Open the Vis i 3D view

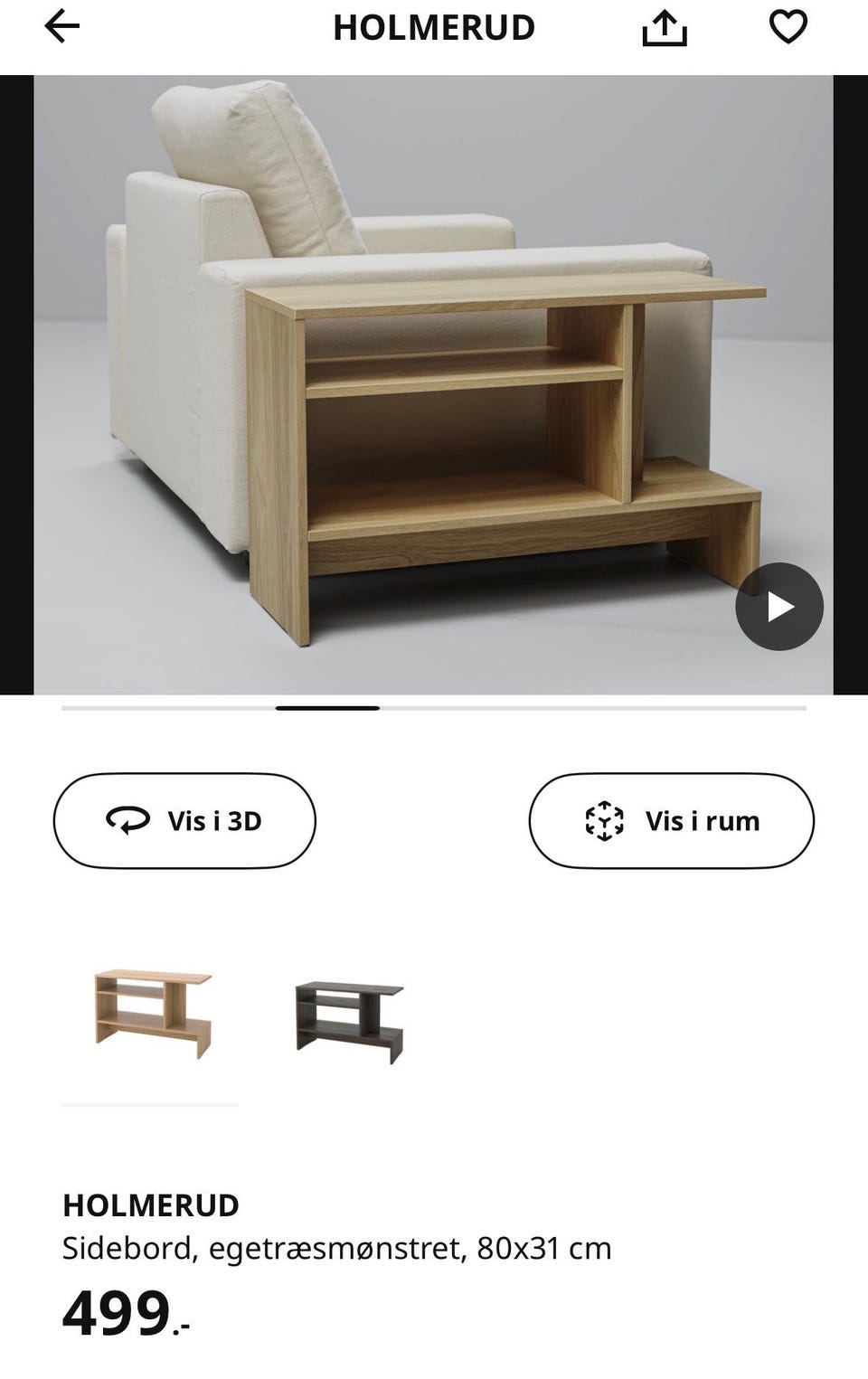coord(184,821)
